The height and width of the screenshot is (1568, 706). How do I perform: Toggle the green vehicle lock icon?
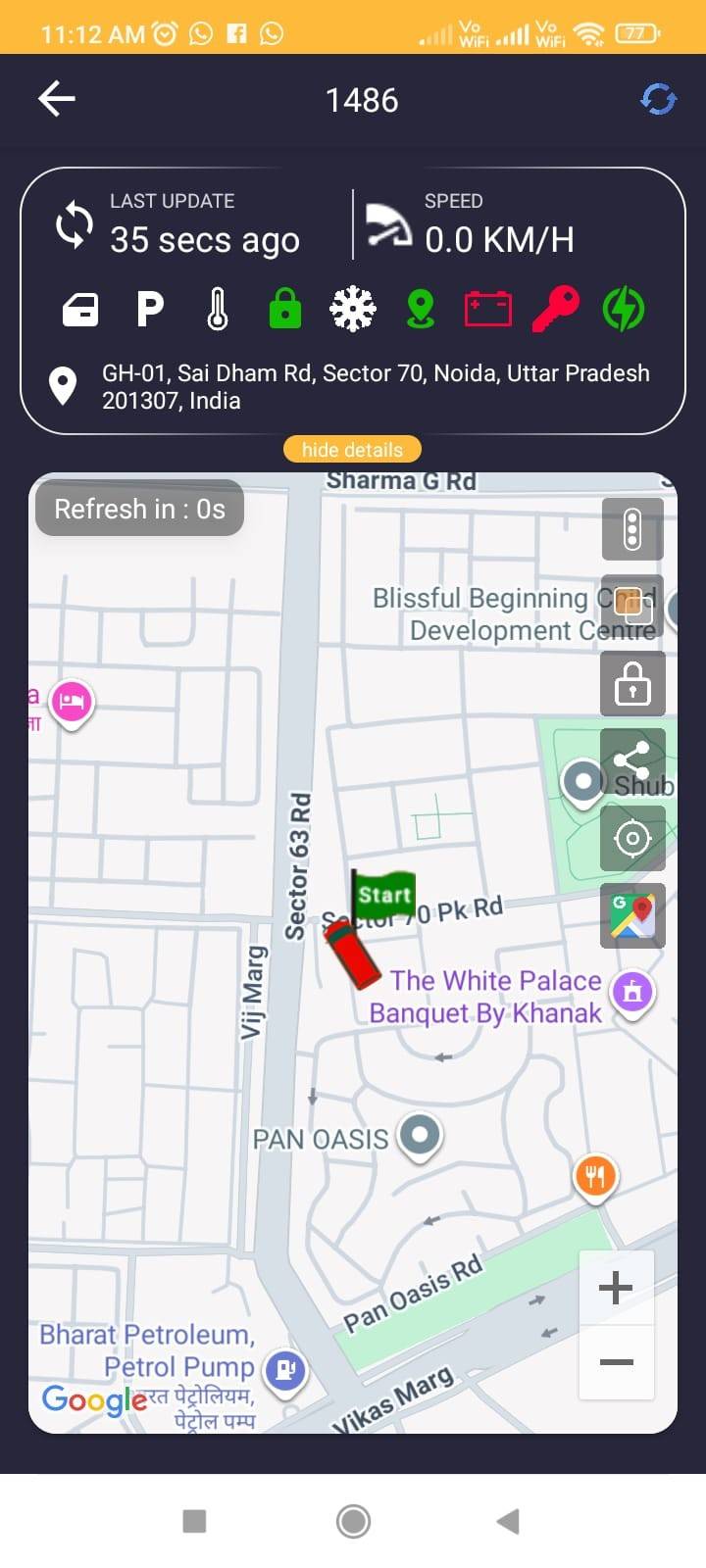(284, 309)
